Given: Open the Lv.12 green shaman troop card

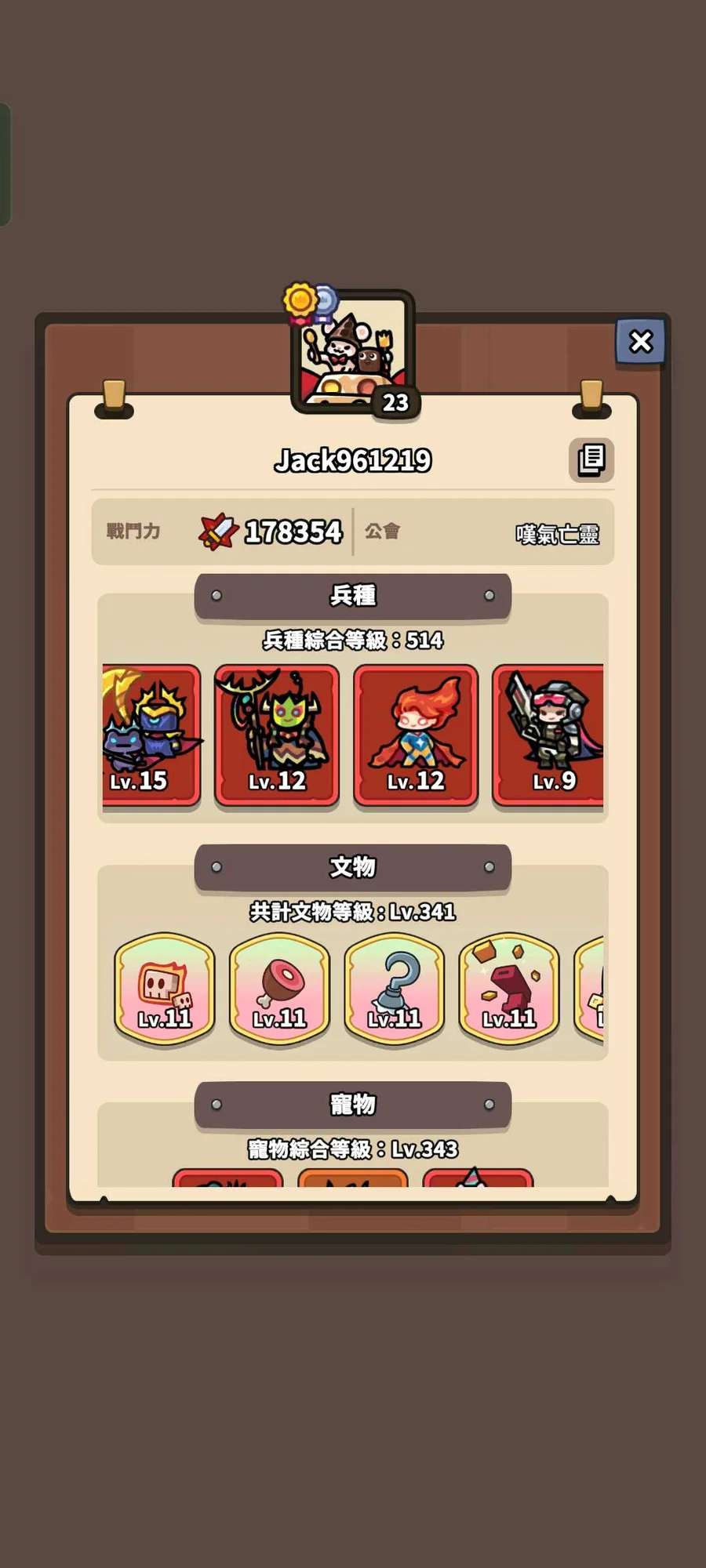Looking at the screenshot, I should point(277,735).
